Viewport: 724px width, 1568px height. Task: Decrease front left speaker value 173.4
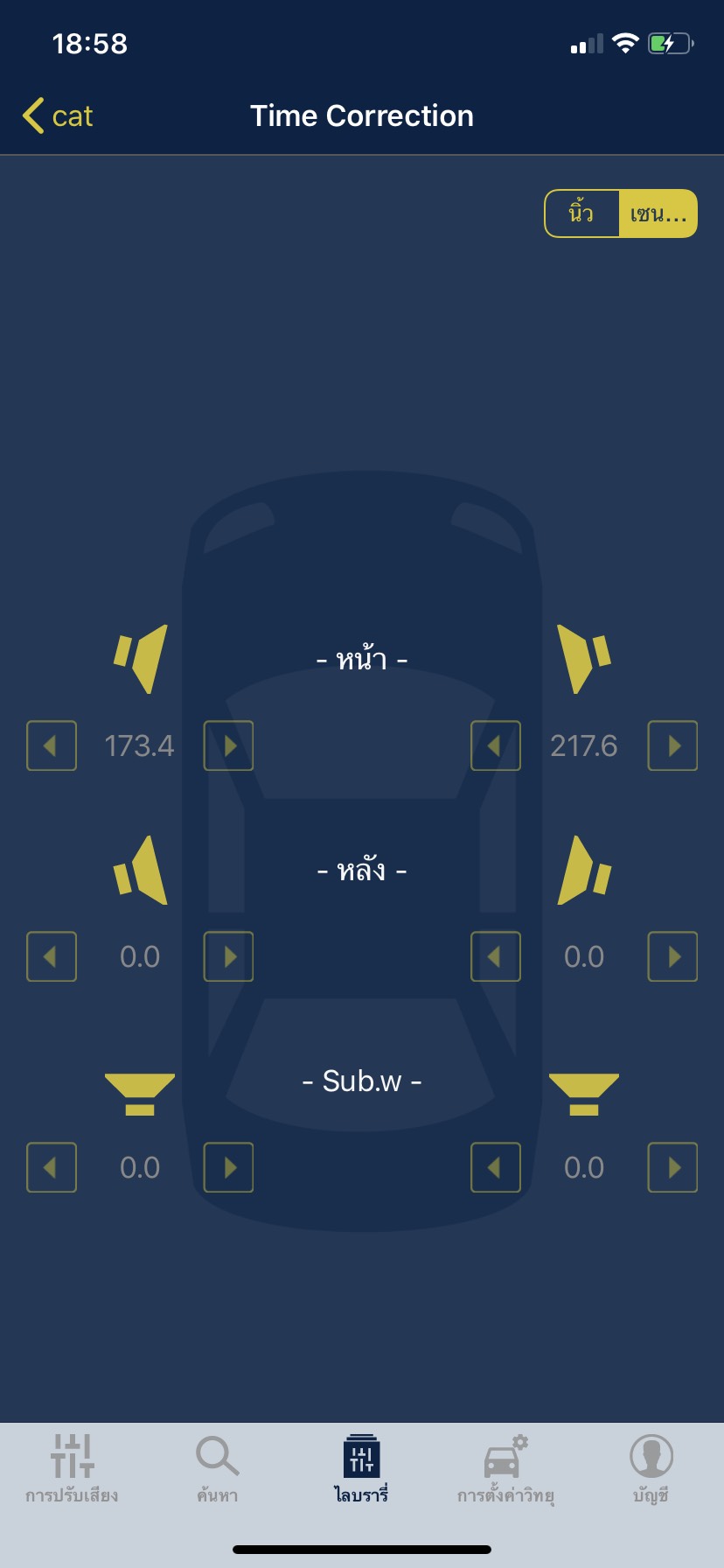(x=52, y=745)
